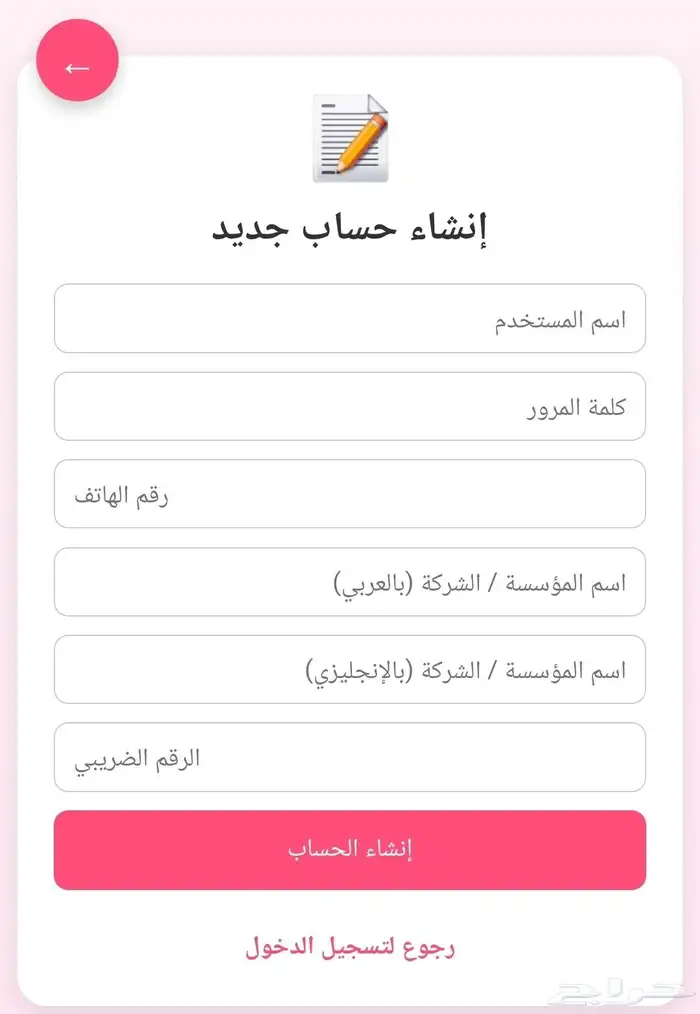Select the company name in English field

point(350,669)
